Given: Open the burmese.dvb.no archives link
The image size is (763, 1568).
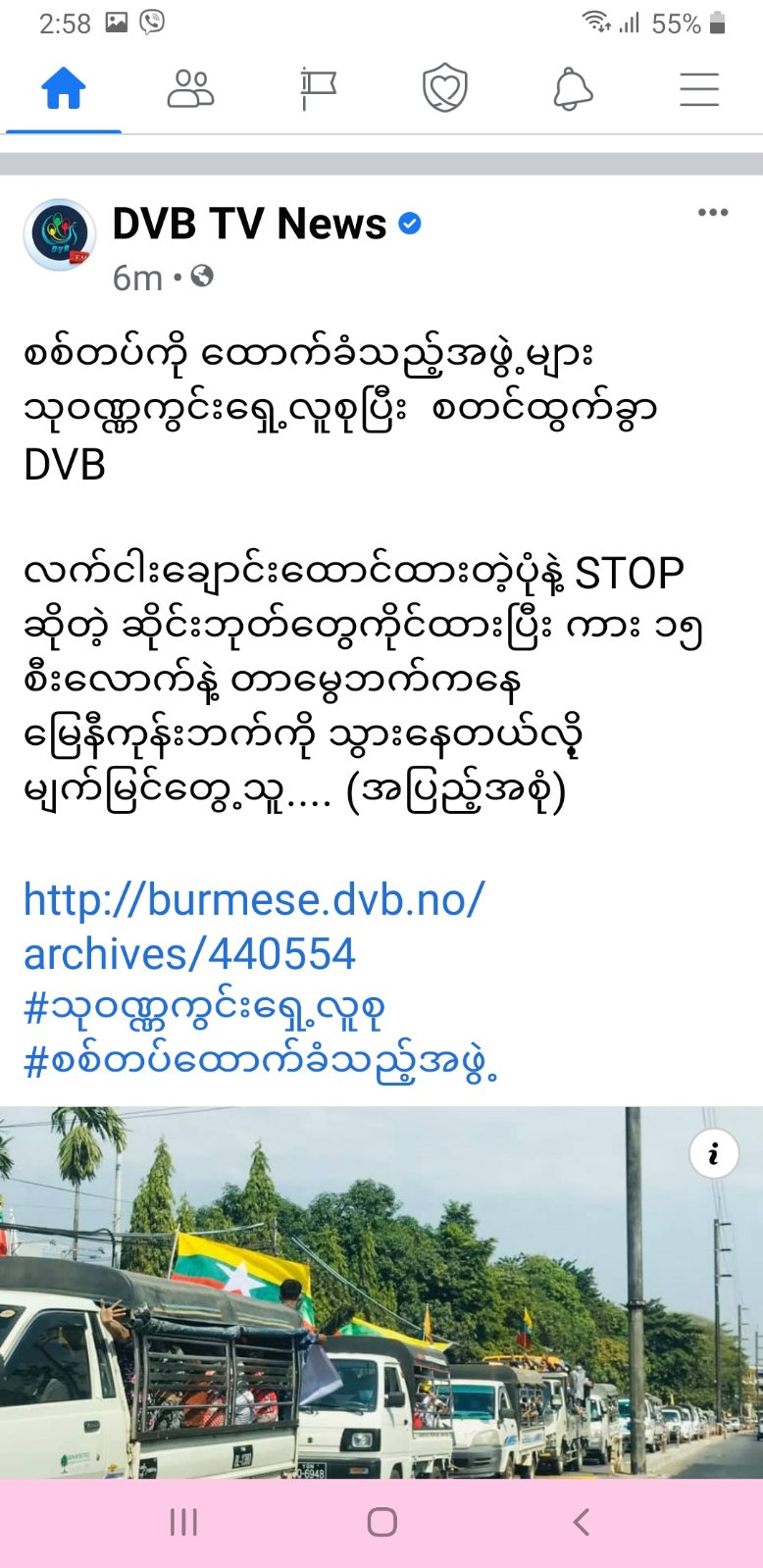Looking at the screenshot, I should 254,927.
